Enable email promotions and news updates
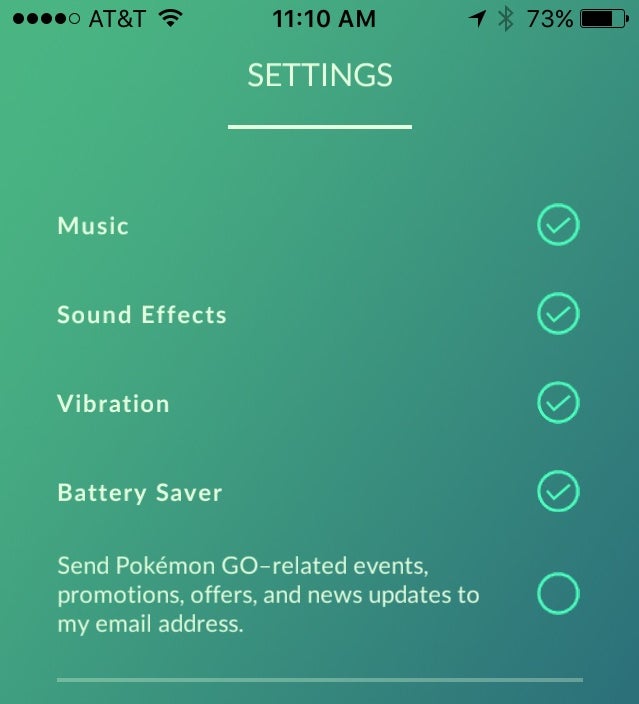 tap(558, 595)
